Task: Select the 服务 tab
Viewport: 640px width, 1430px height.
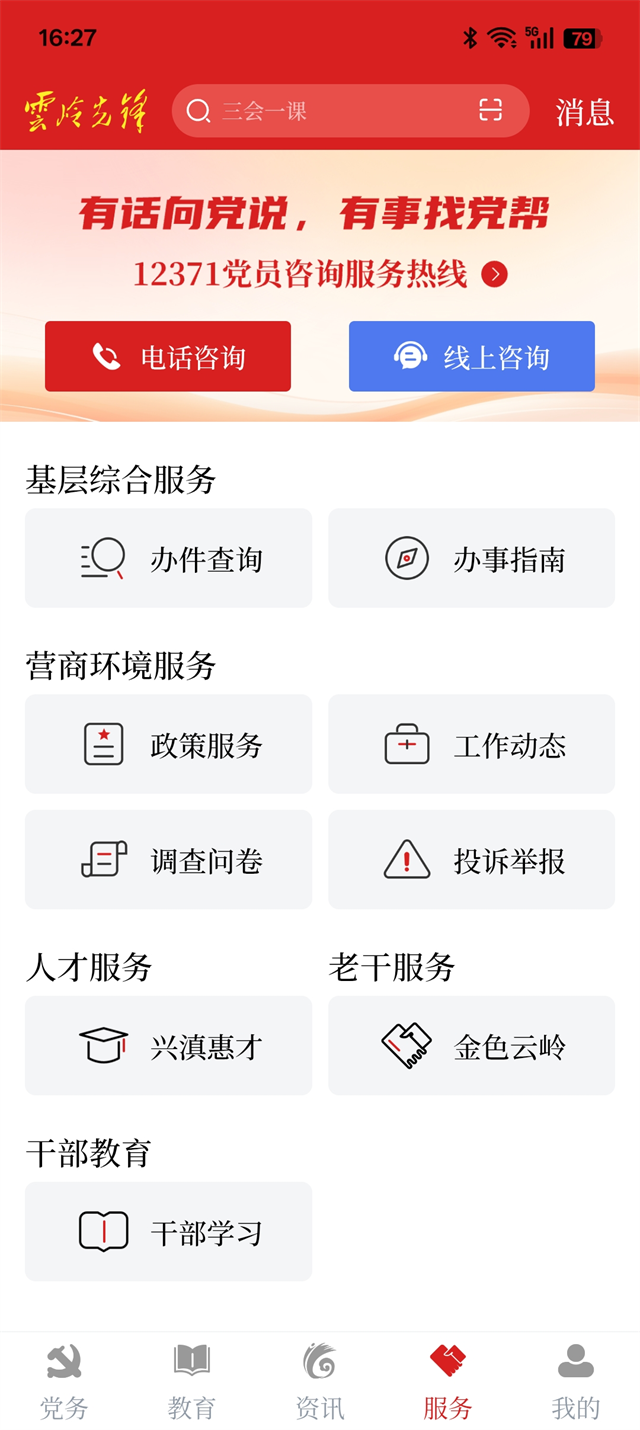Action: coord(448,1383)
